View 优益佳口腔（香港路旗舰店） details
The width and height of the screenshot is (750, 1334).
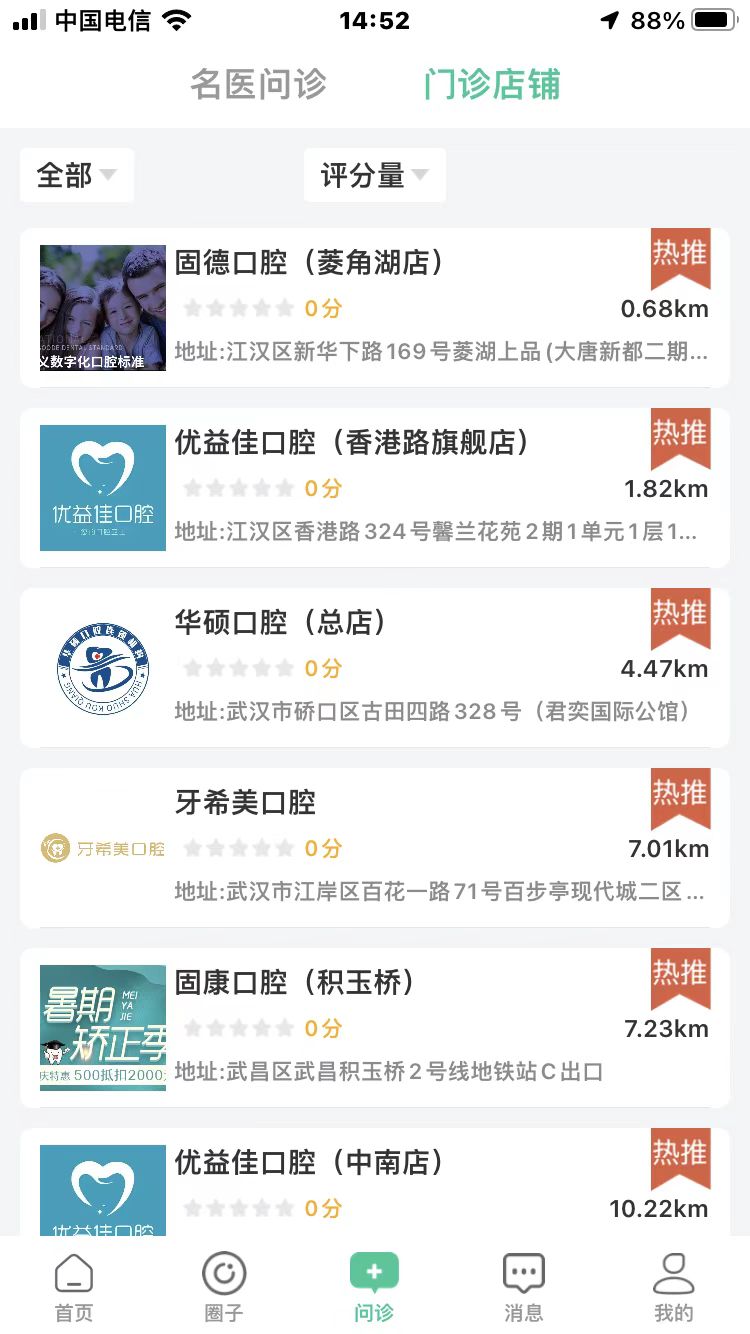(x=374, y=487)
